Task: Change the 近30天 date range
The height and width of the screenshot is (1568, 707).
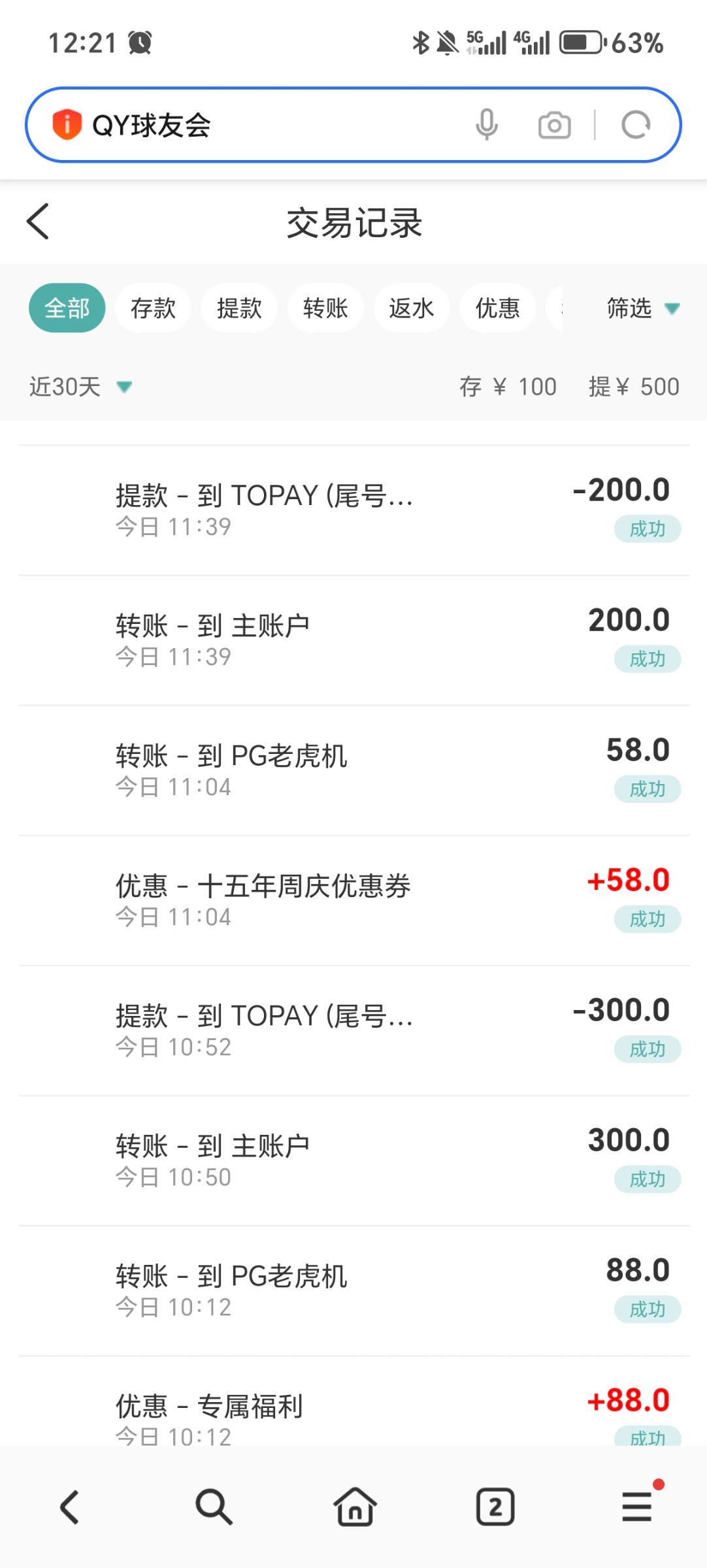Action: pyautogui.click(x=80, y=387)
